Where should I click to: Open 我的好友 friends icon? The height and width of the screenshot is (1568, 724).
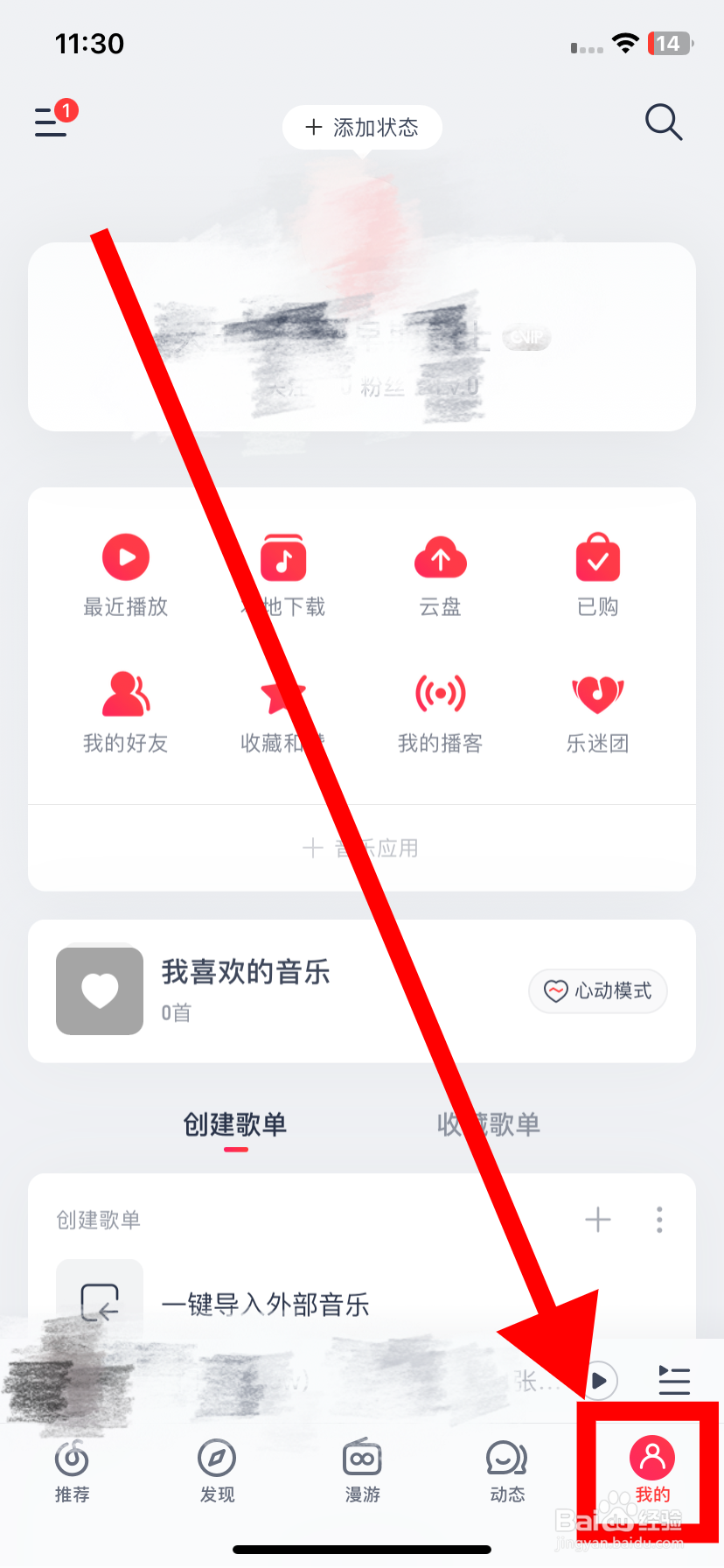(125, 710)
